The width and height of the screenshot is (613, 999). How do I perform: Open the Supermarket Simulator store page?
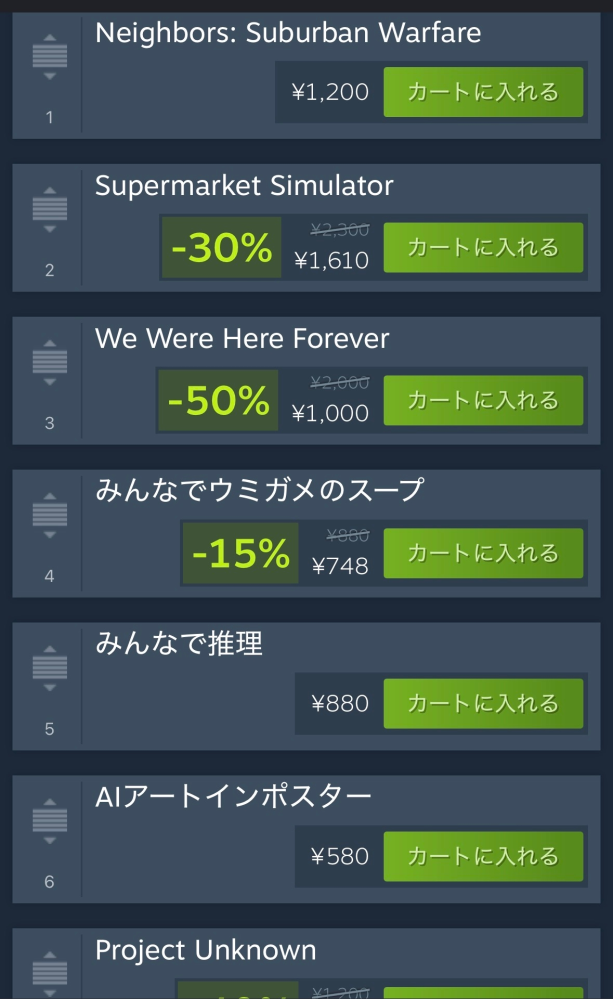[244, 186]
